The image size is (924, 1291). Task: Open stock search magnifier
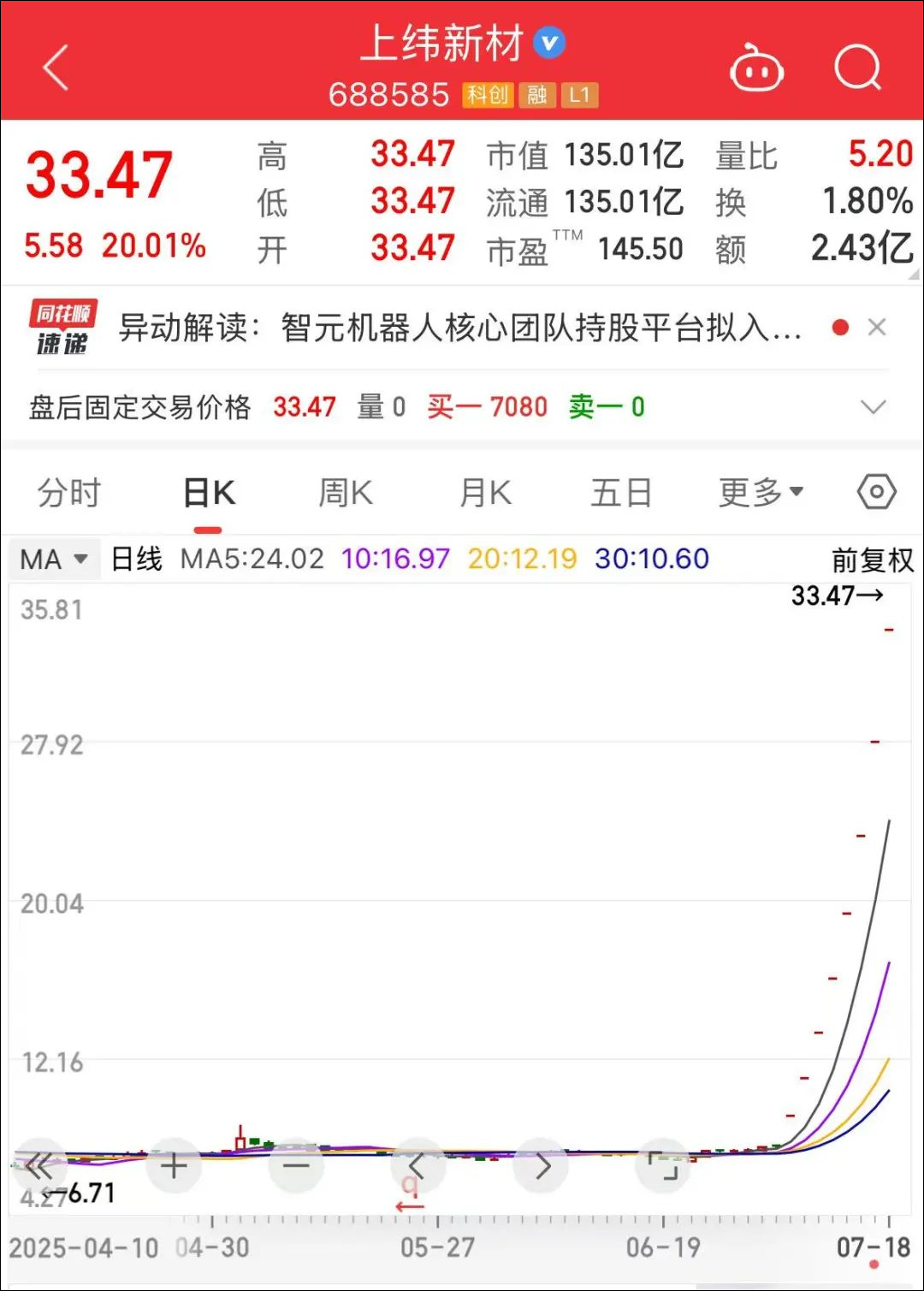(x=857, y=68)
